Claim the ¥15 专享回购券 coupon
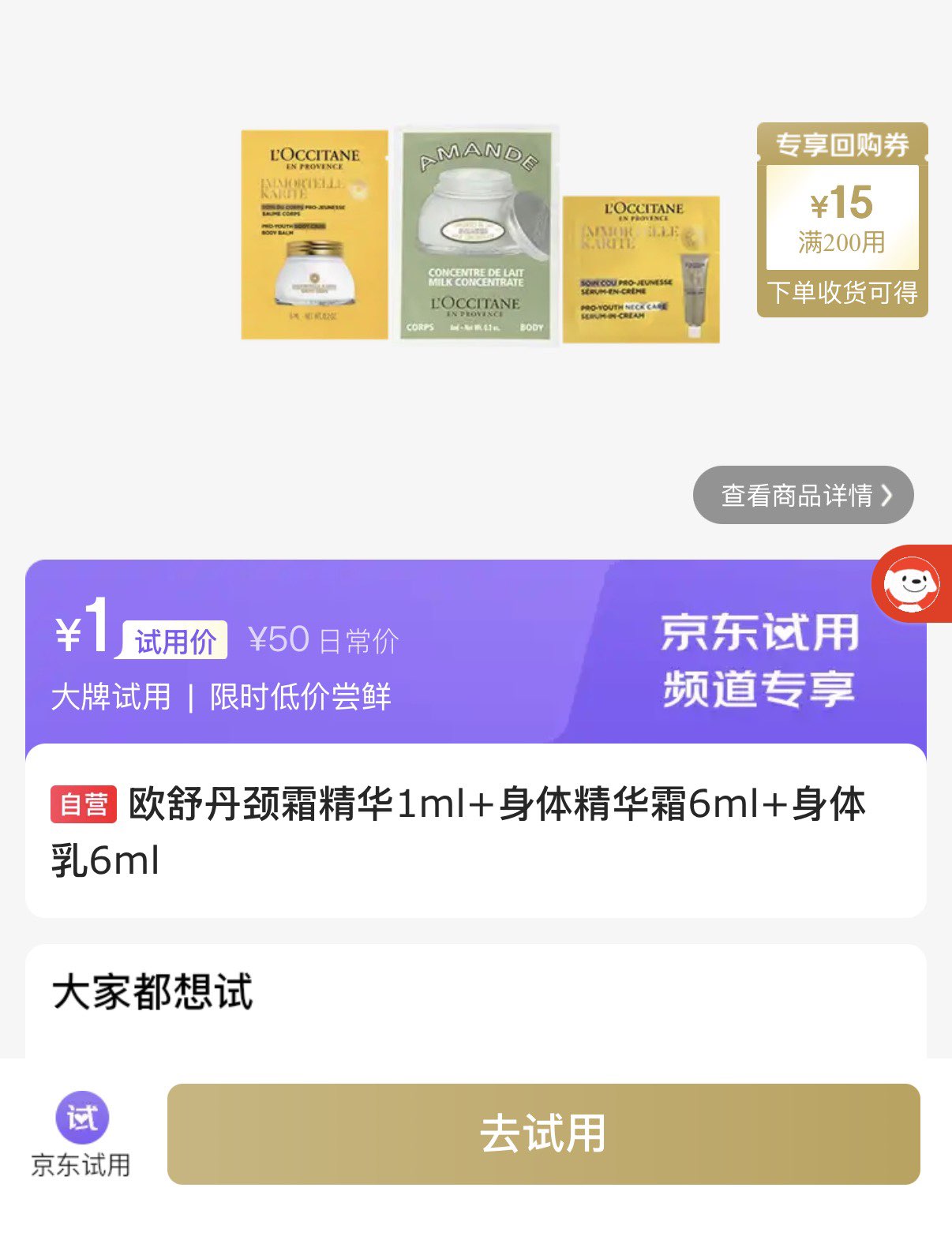The image size is (952, 1240). pos(842,220)
